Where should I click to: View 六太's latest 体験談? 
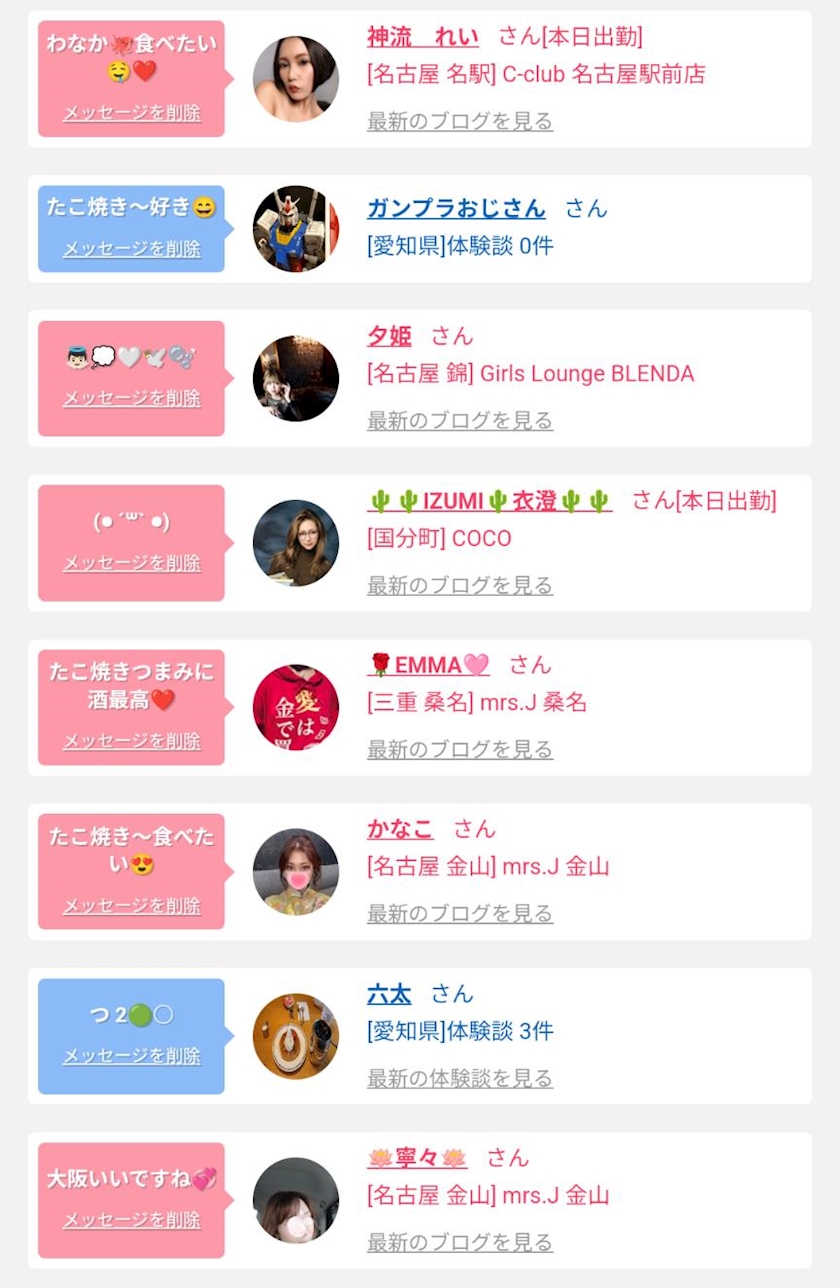[x=460, y=1078]
